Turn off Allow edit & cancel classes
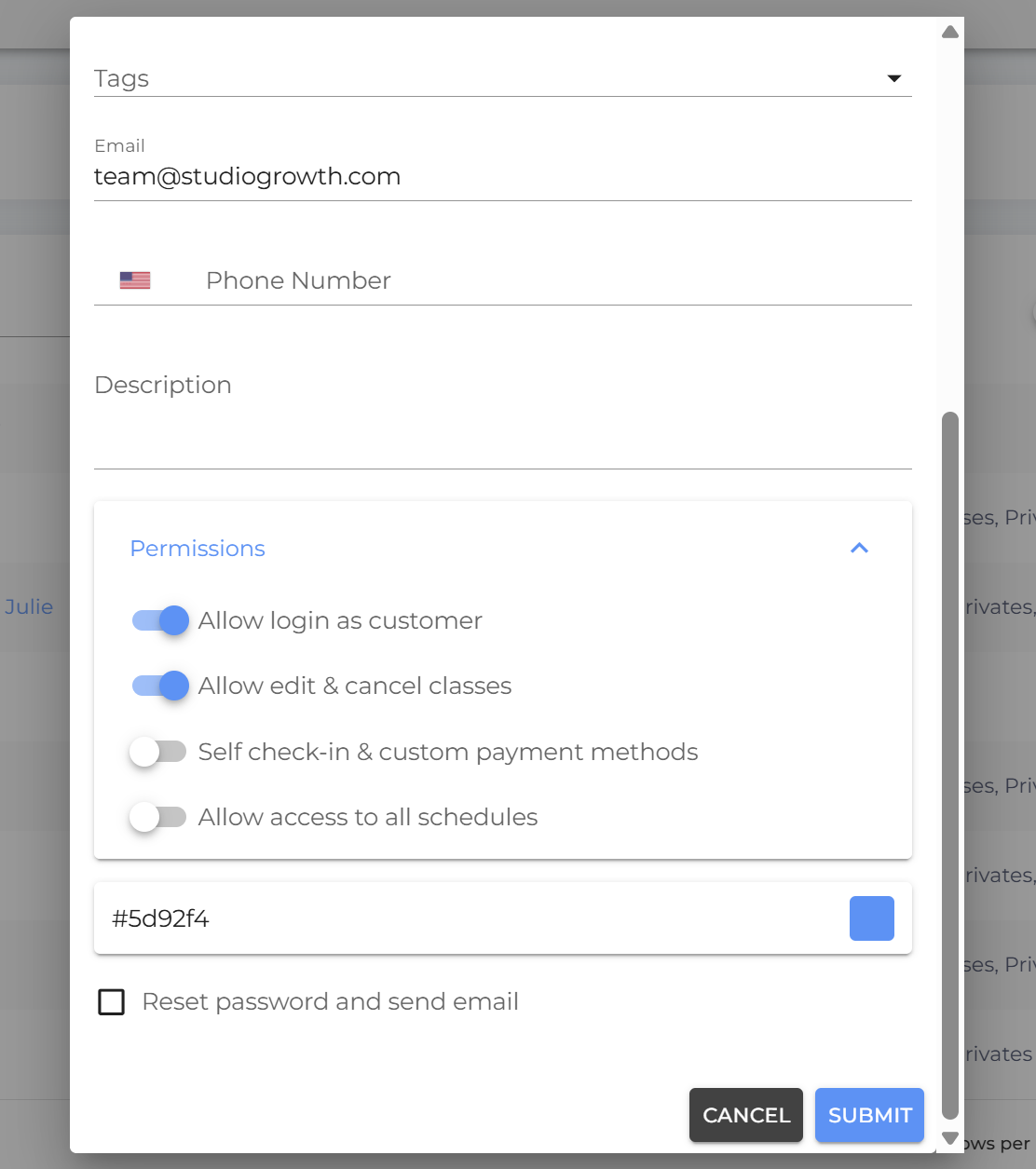Screen dimensions: 1036x1169 point(160,686)
